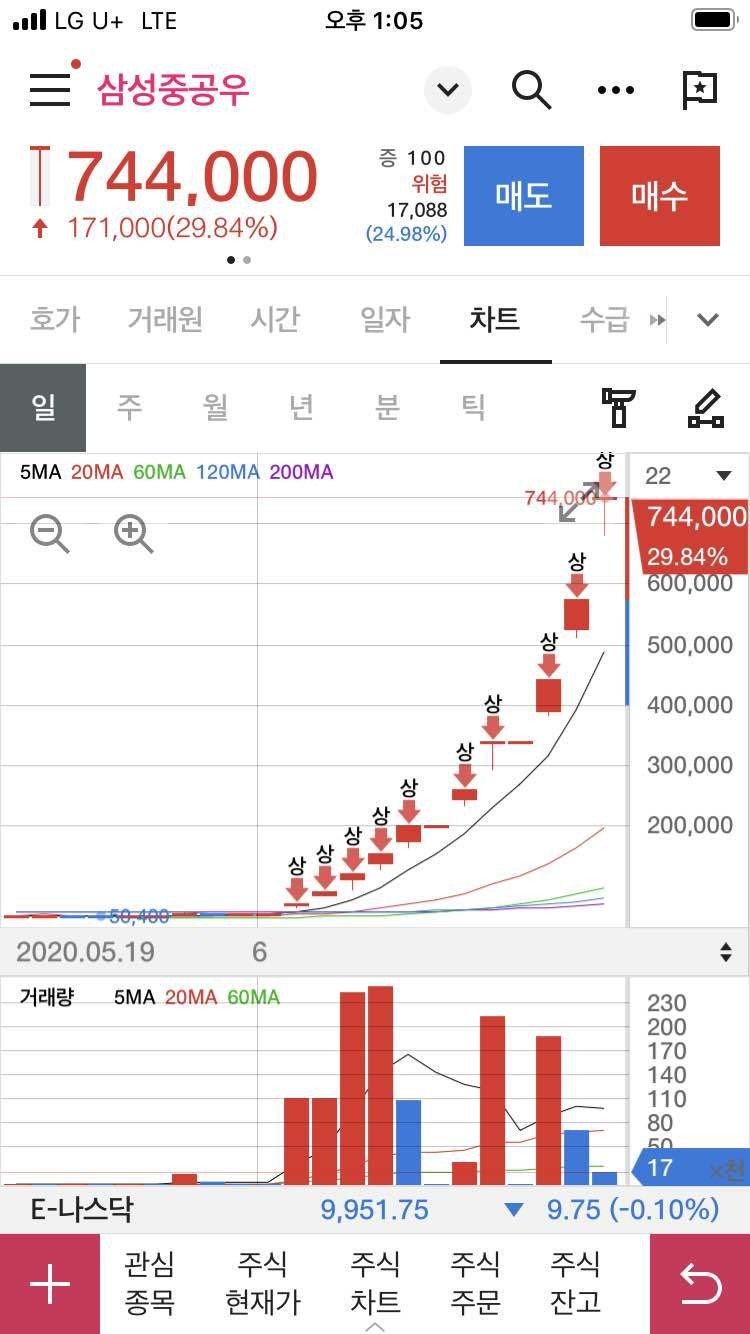This screenshot has width=750, height=1334.
Task: Open hidden tabs with the chevron after 수급
Action: coord(708,320)
